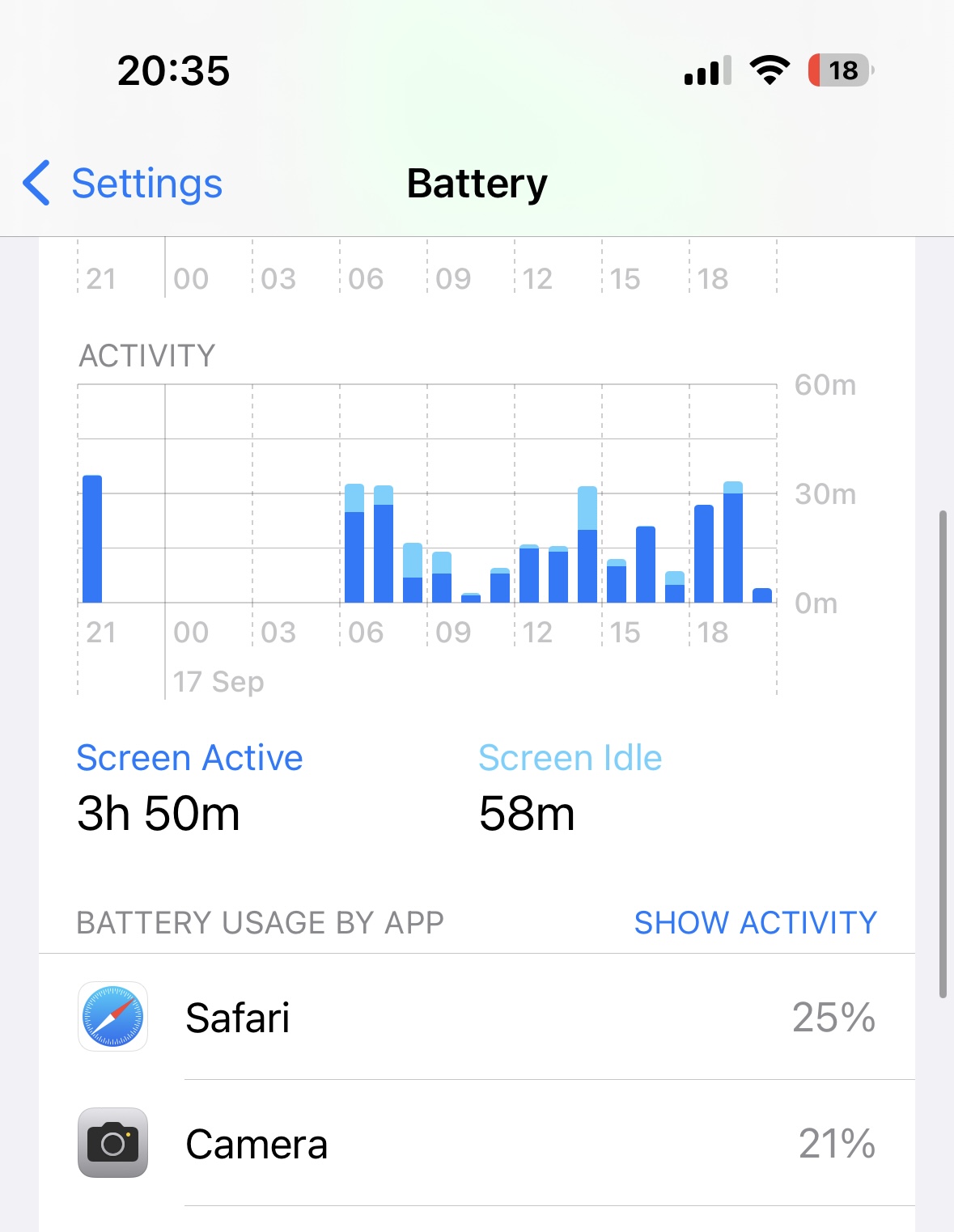The width and height of the screenshot is (954, 1232).
Task: Select the 21:00 bar in Activity chart
Action: pos(92,540)
